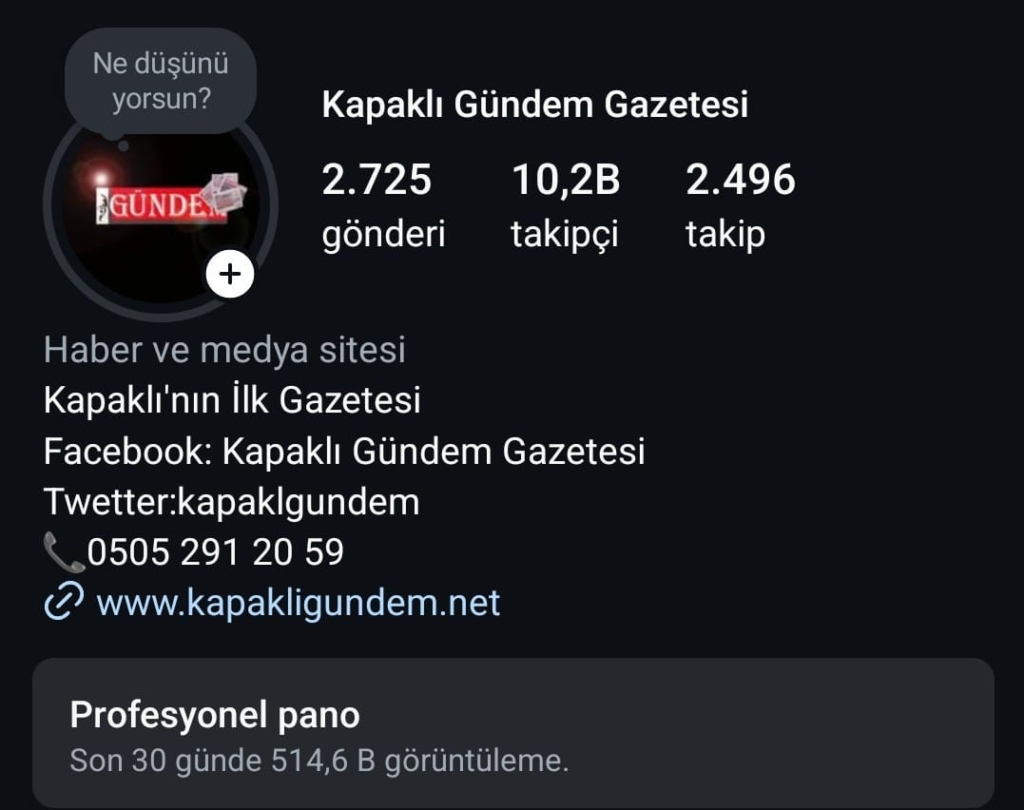1024x810 pixels.
Task: Add a story with the plus icon
Action: pos(230,274)
